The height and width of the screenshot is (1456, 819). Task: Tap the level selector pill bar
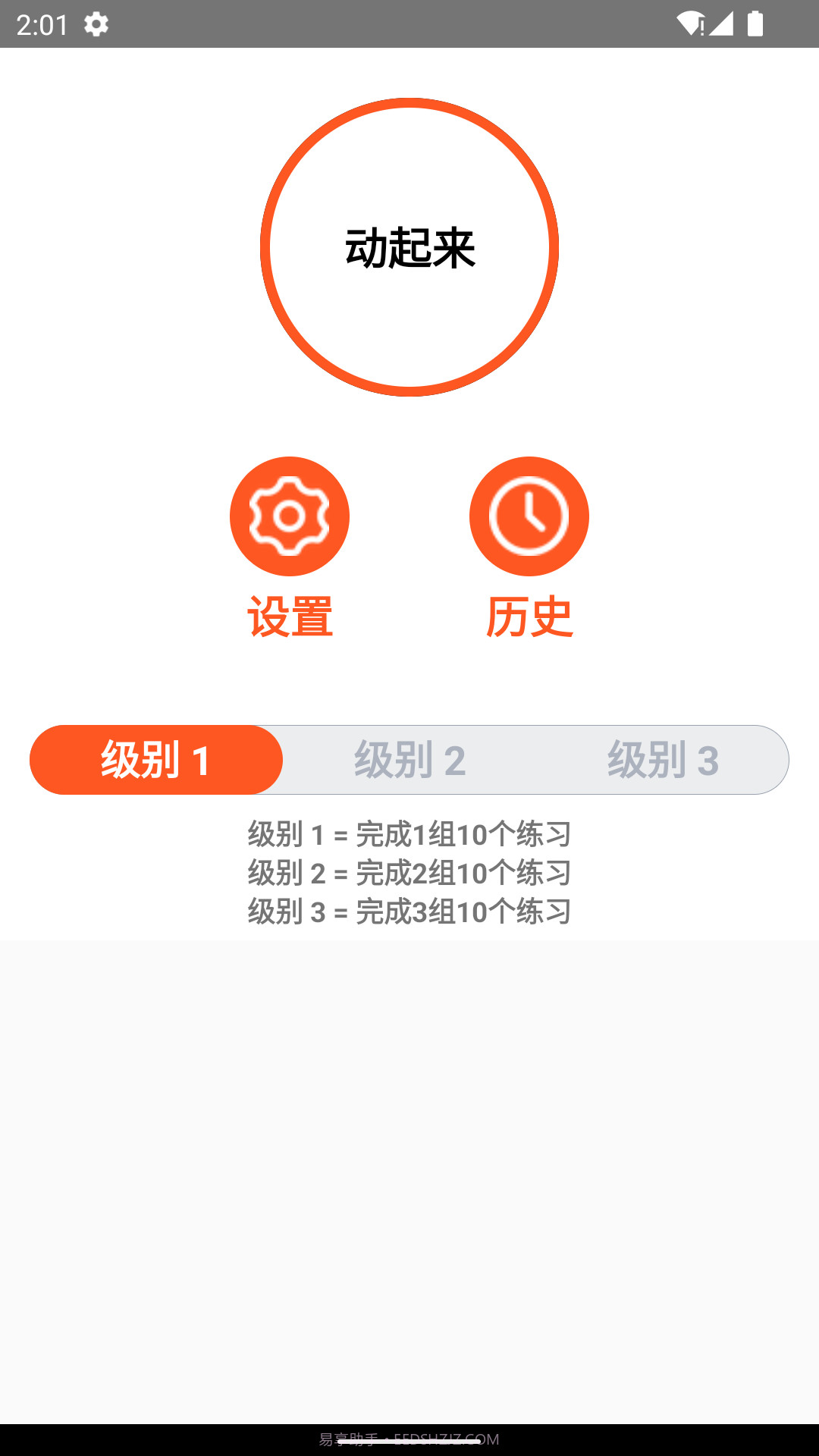pos(409,759)
